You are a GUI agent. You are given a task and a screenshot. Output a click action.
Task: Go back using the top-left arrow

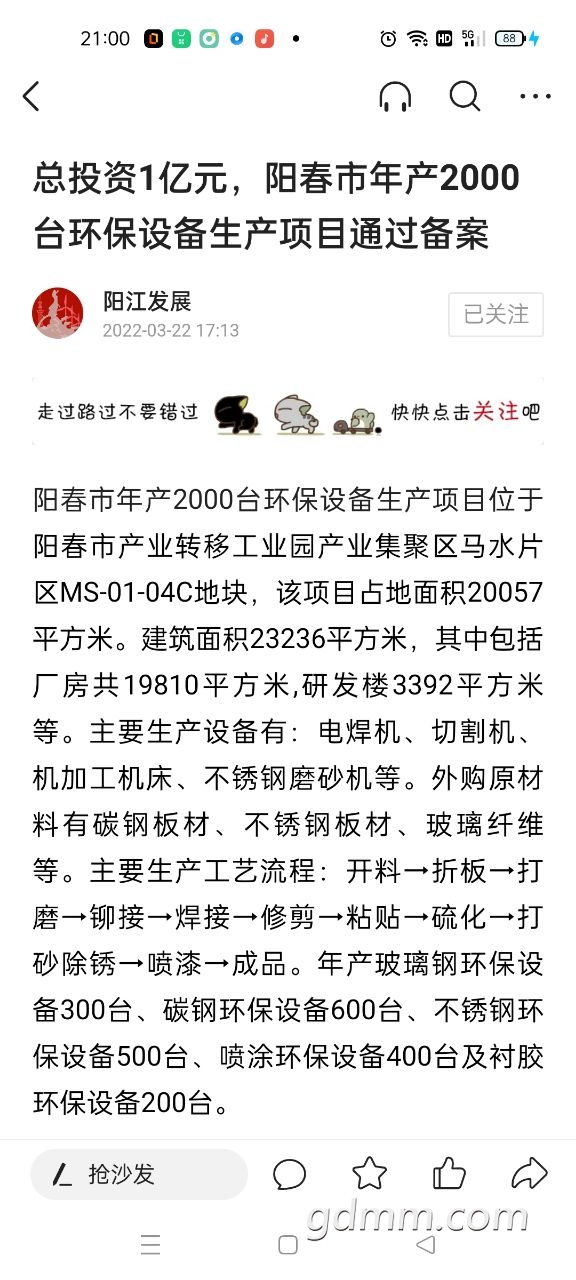coord(31,96)
